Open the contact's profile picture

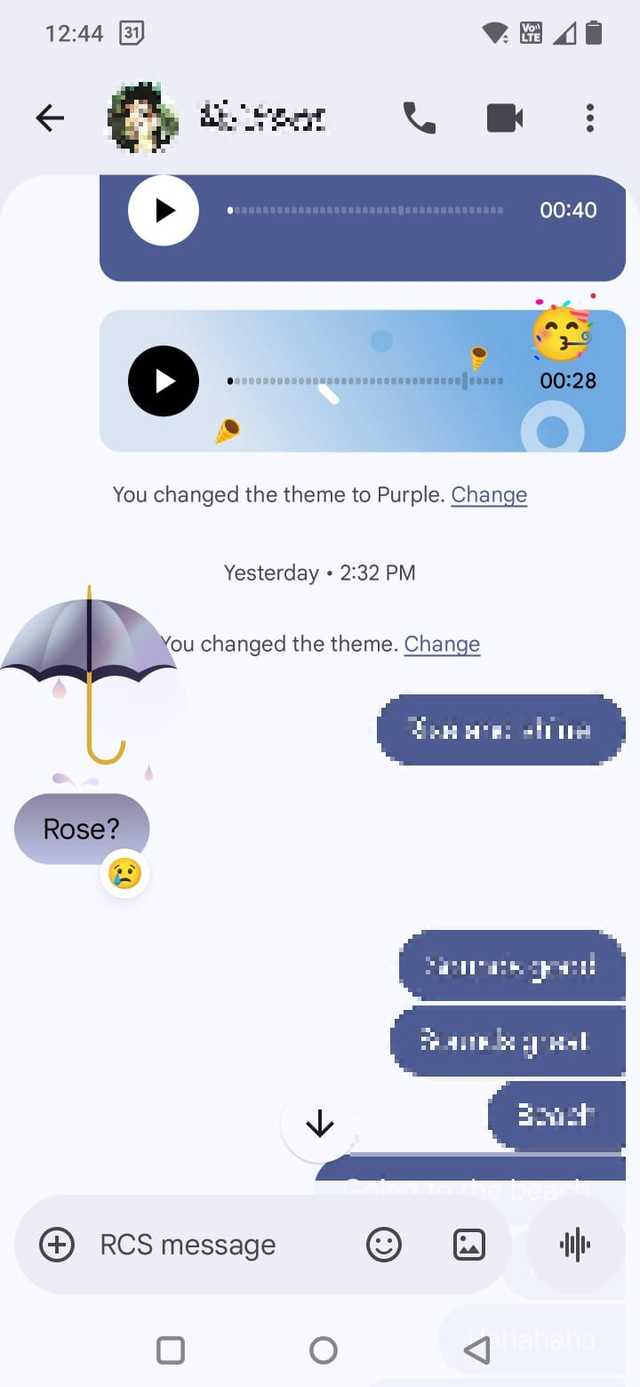coord(143,118)
